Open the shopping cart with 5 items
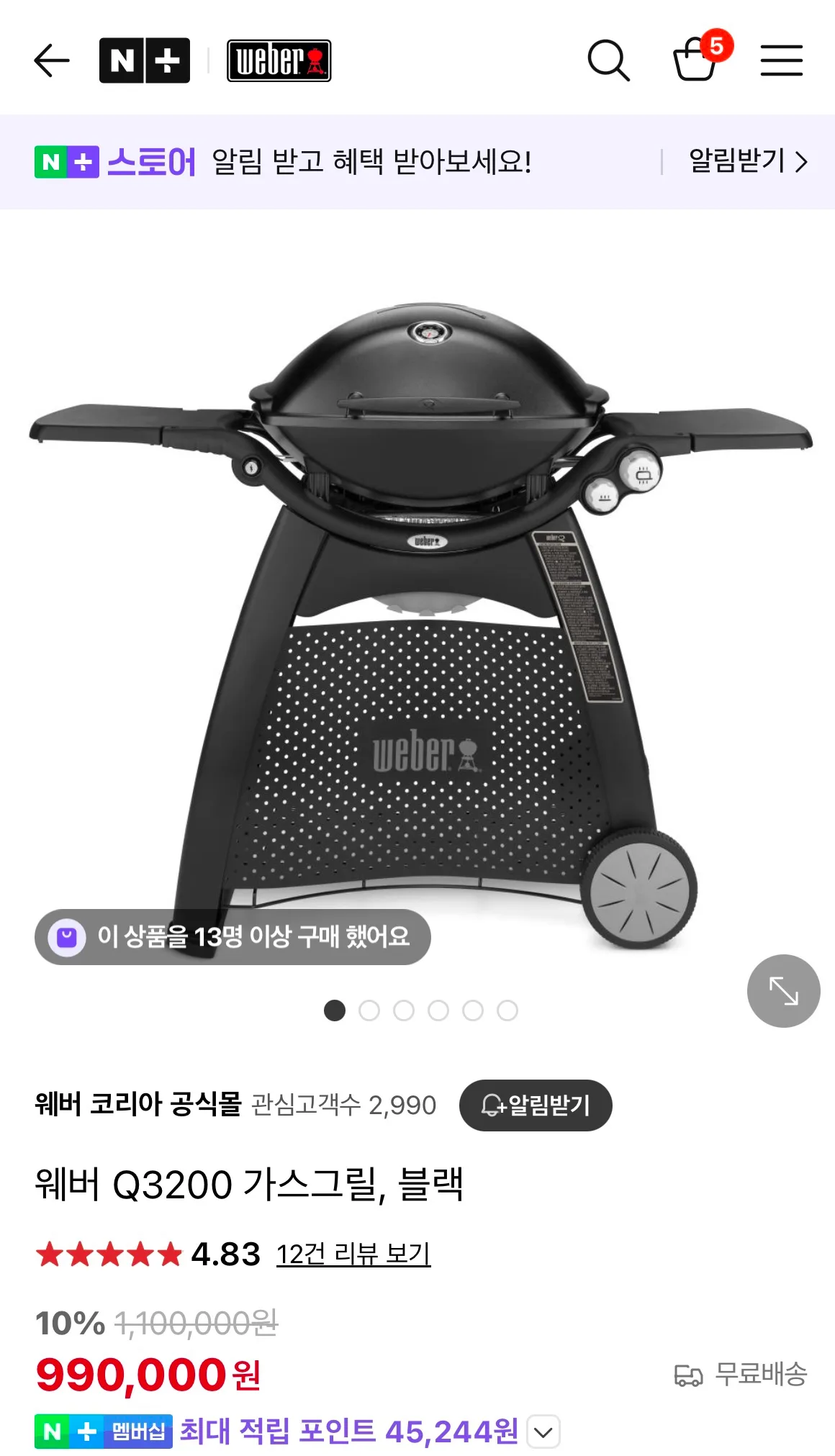The height and width of the screenshot is (1456, 835). pos(696,59)
